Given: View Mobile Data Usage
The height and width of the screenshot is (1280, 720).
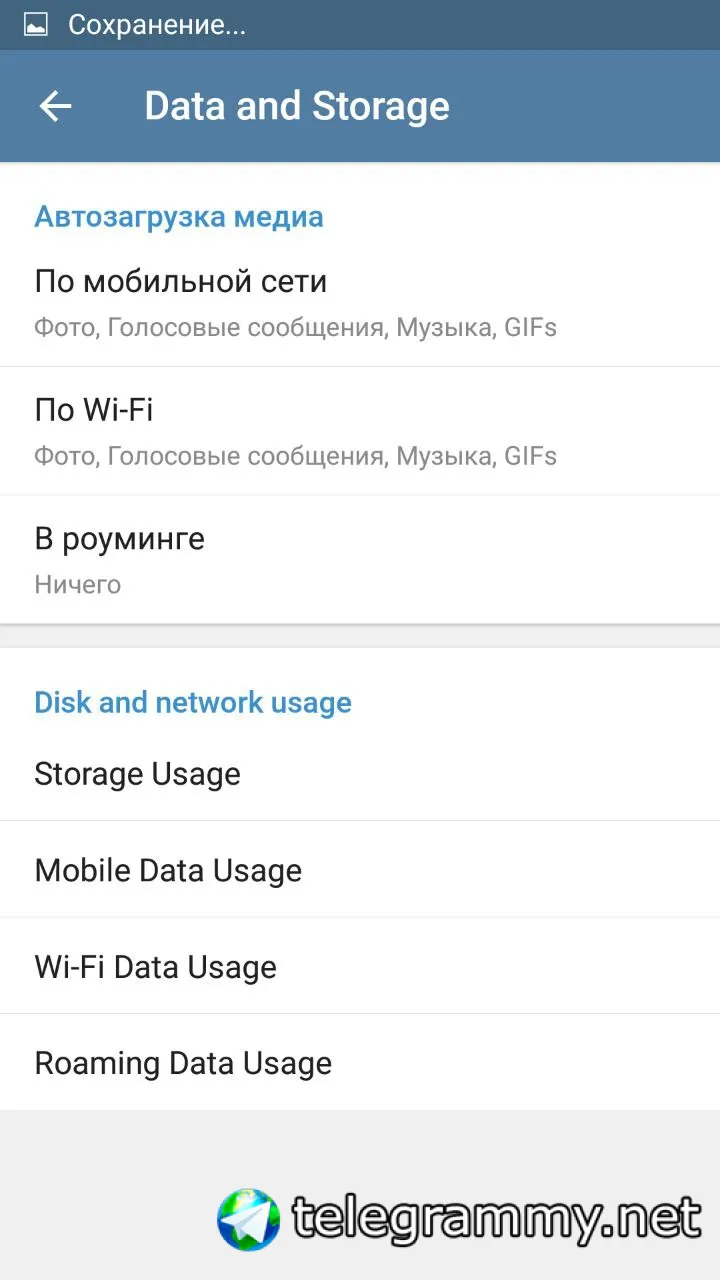Looking at the screenshot, I should 360,870.
